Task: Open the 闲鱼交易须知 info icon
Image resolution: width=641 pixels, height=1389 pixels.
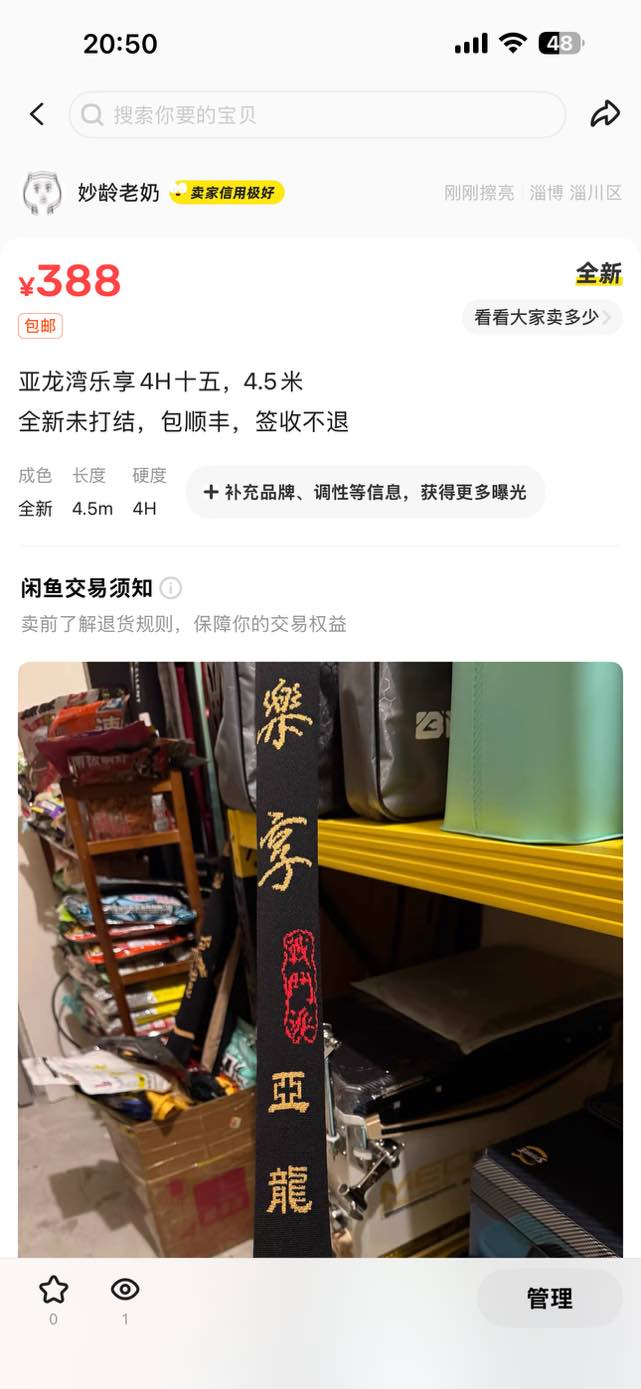Action: tap(172, 588)
